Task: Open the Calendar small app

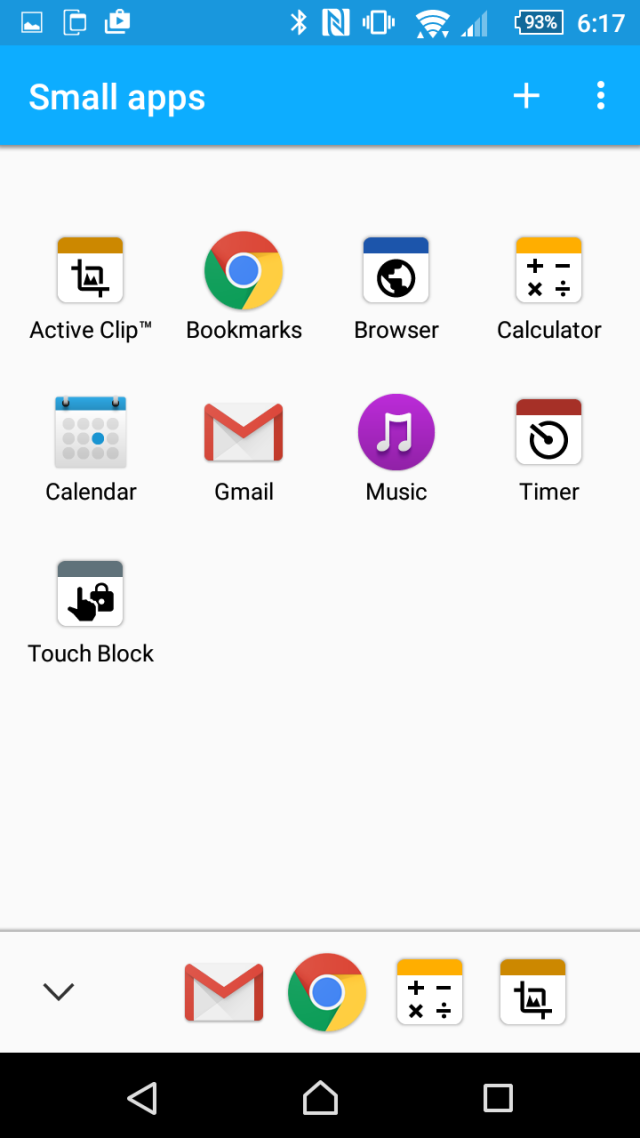Action: [90, 433]
